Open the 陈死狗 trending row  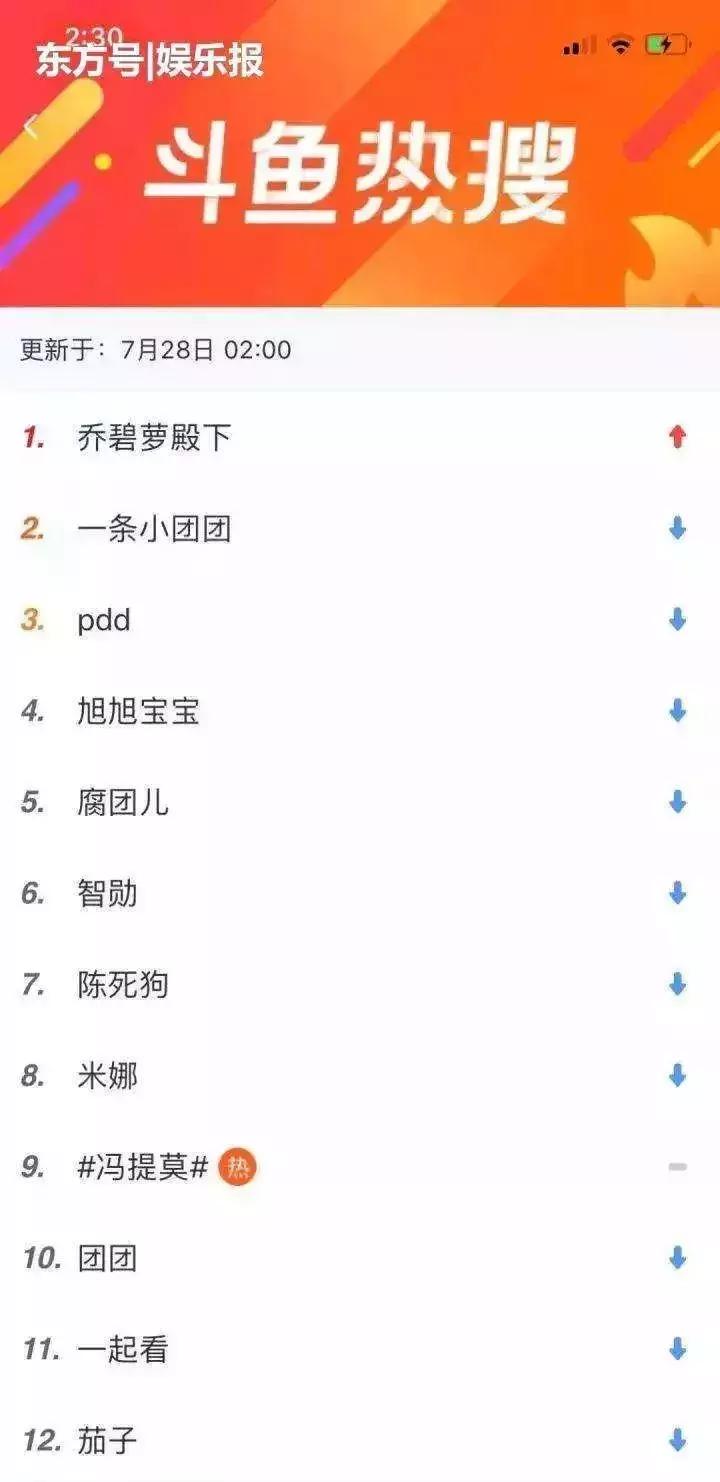pos(123,985)
